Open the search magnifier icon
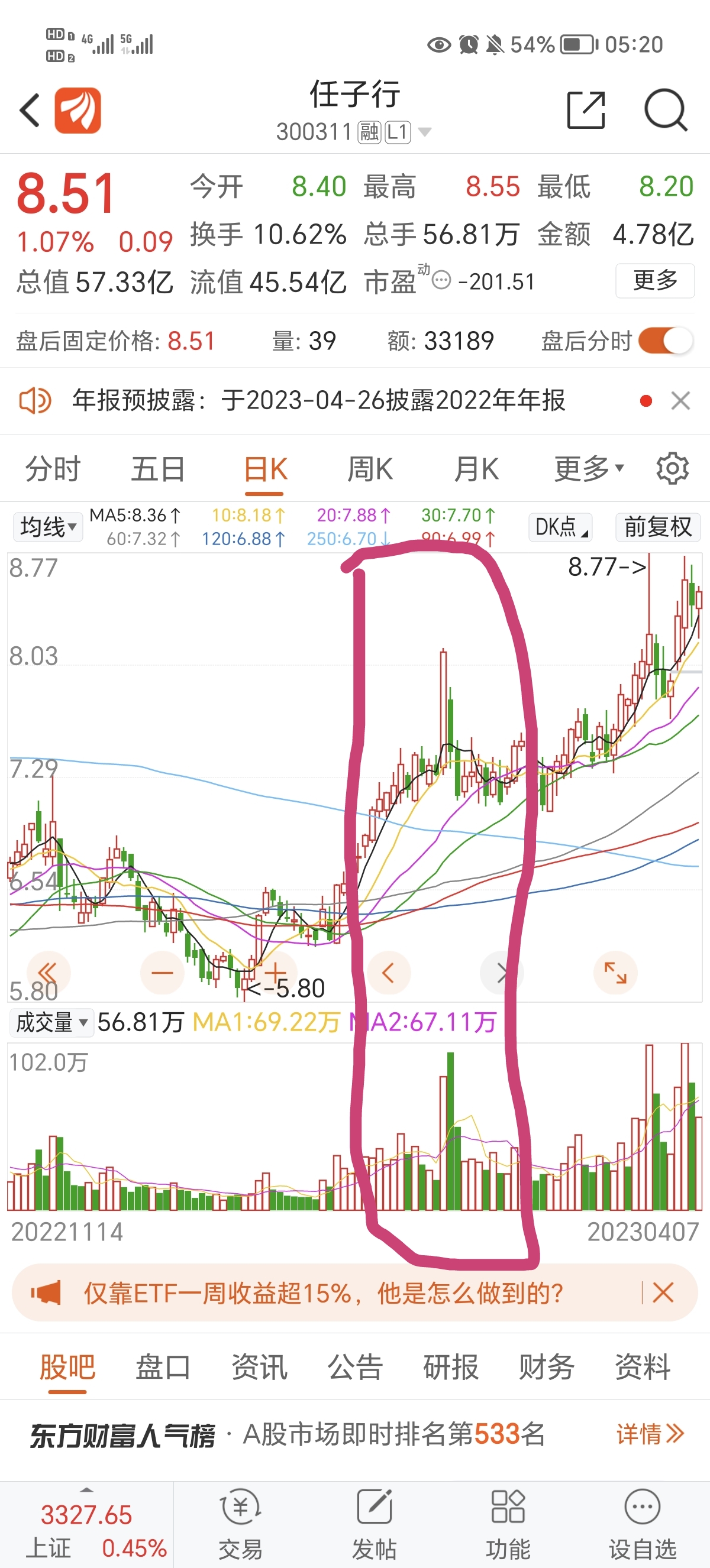Image resolution: width=710 pixels, height=1568 pixels. (666, 110)
